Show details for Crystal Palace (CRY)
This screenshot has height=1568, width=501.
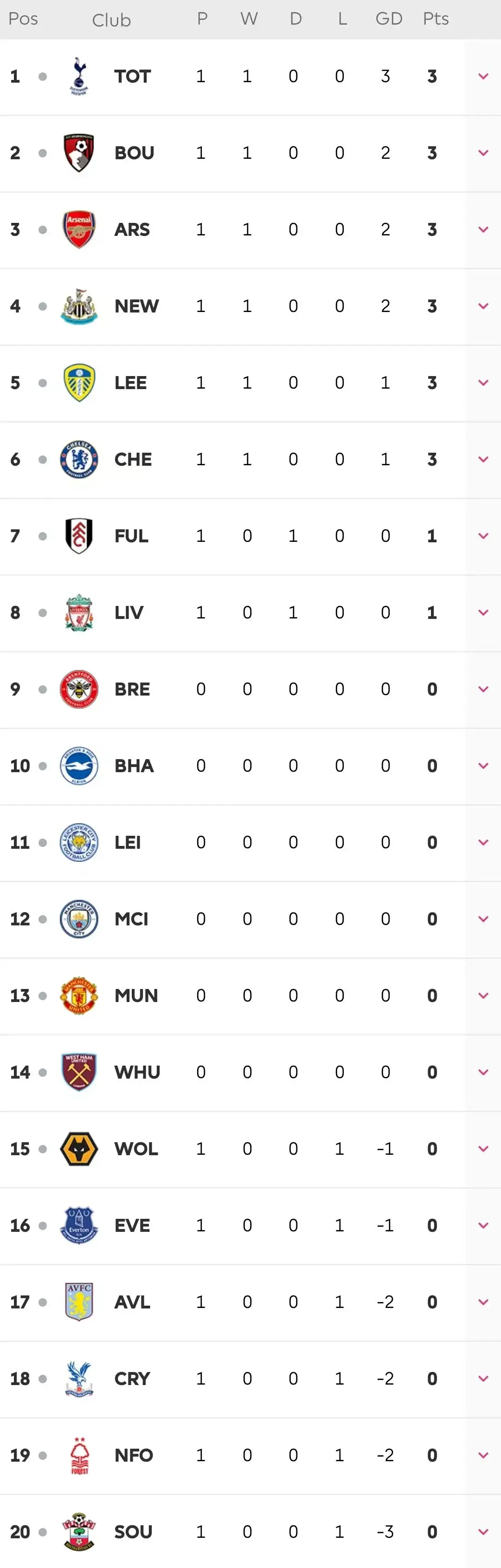[483, 1379]
